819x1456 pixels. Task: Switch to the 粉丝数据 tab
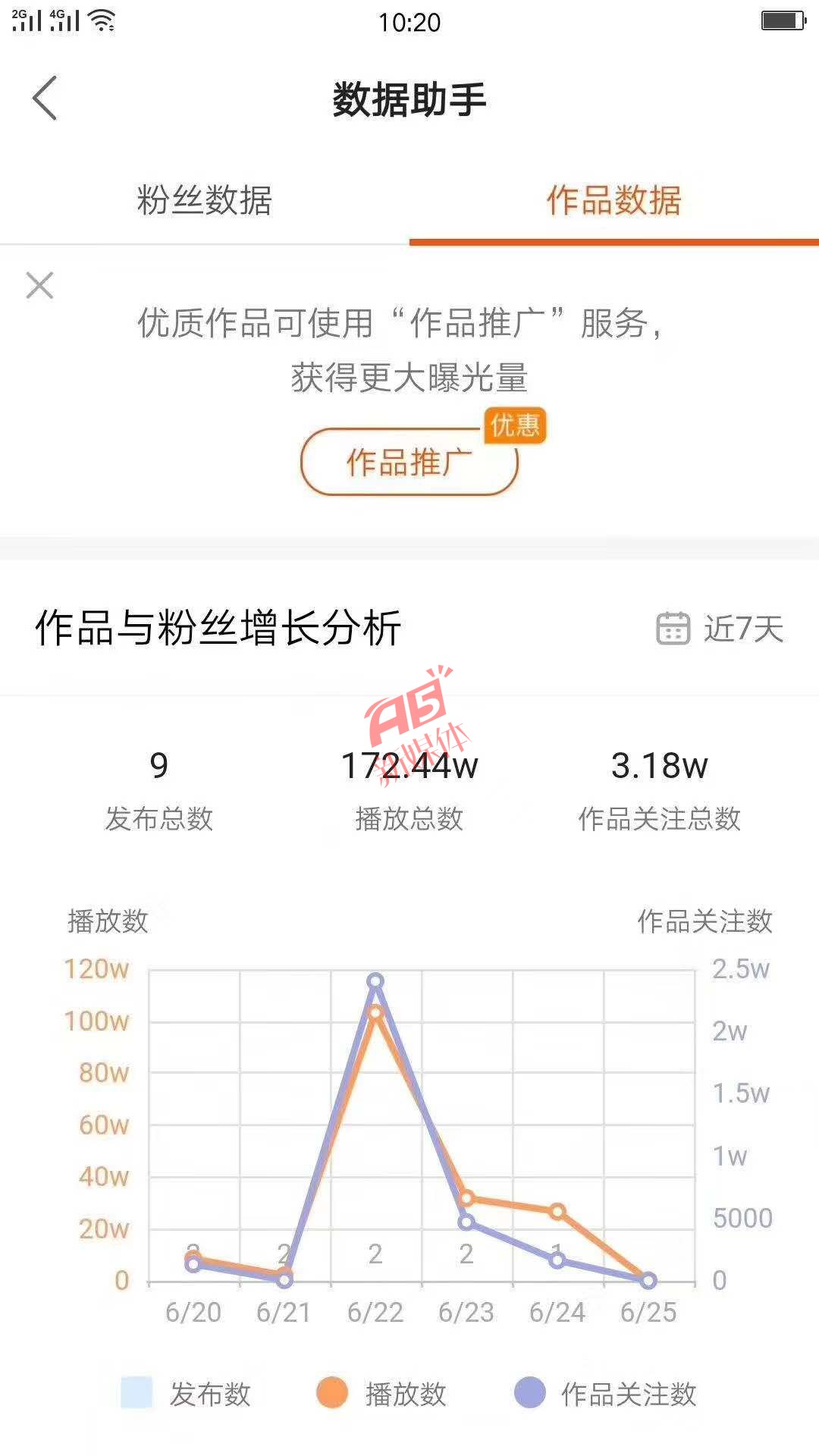[205, 201]
